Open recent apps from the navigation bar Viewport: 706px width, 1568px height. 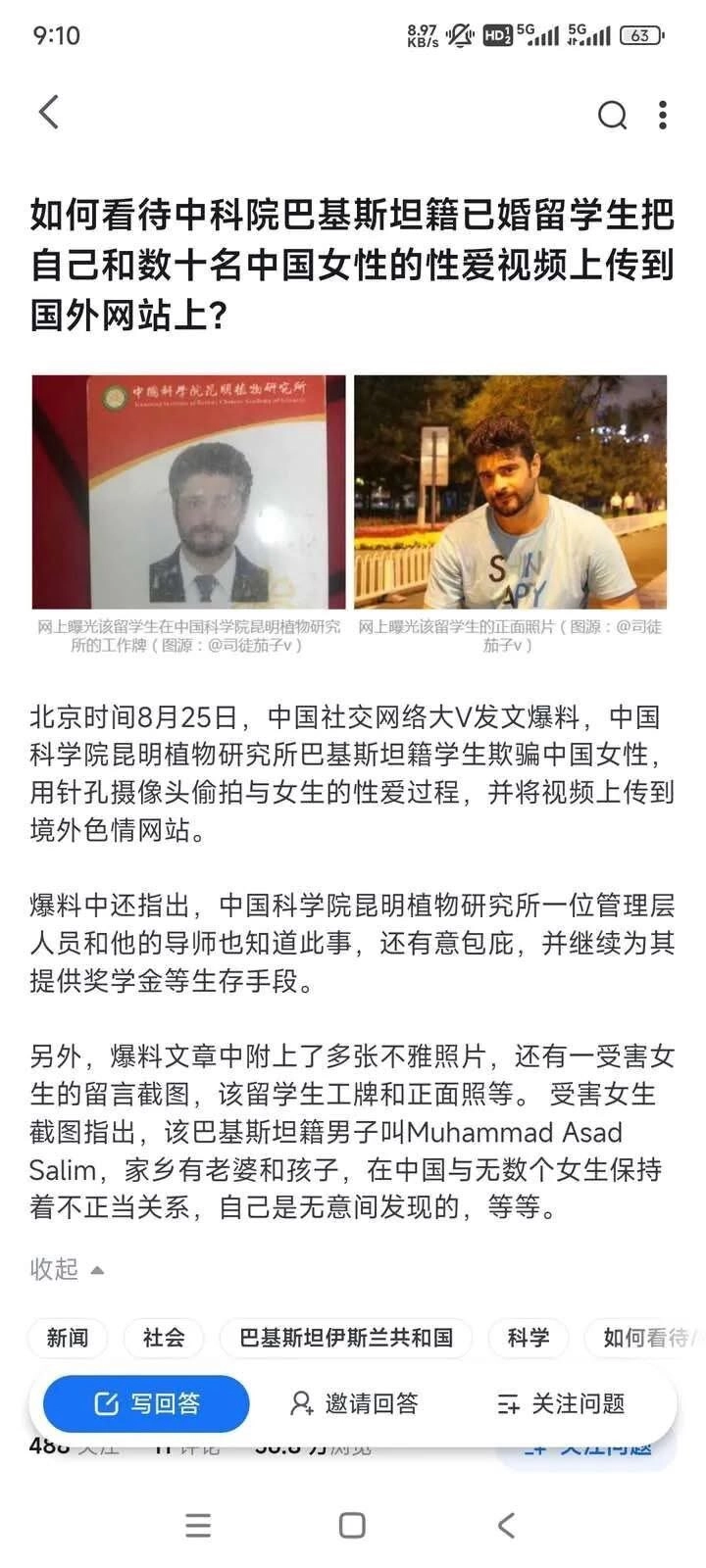pos(198,1525)
